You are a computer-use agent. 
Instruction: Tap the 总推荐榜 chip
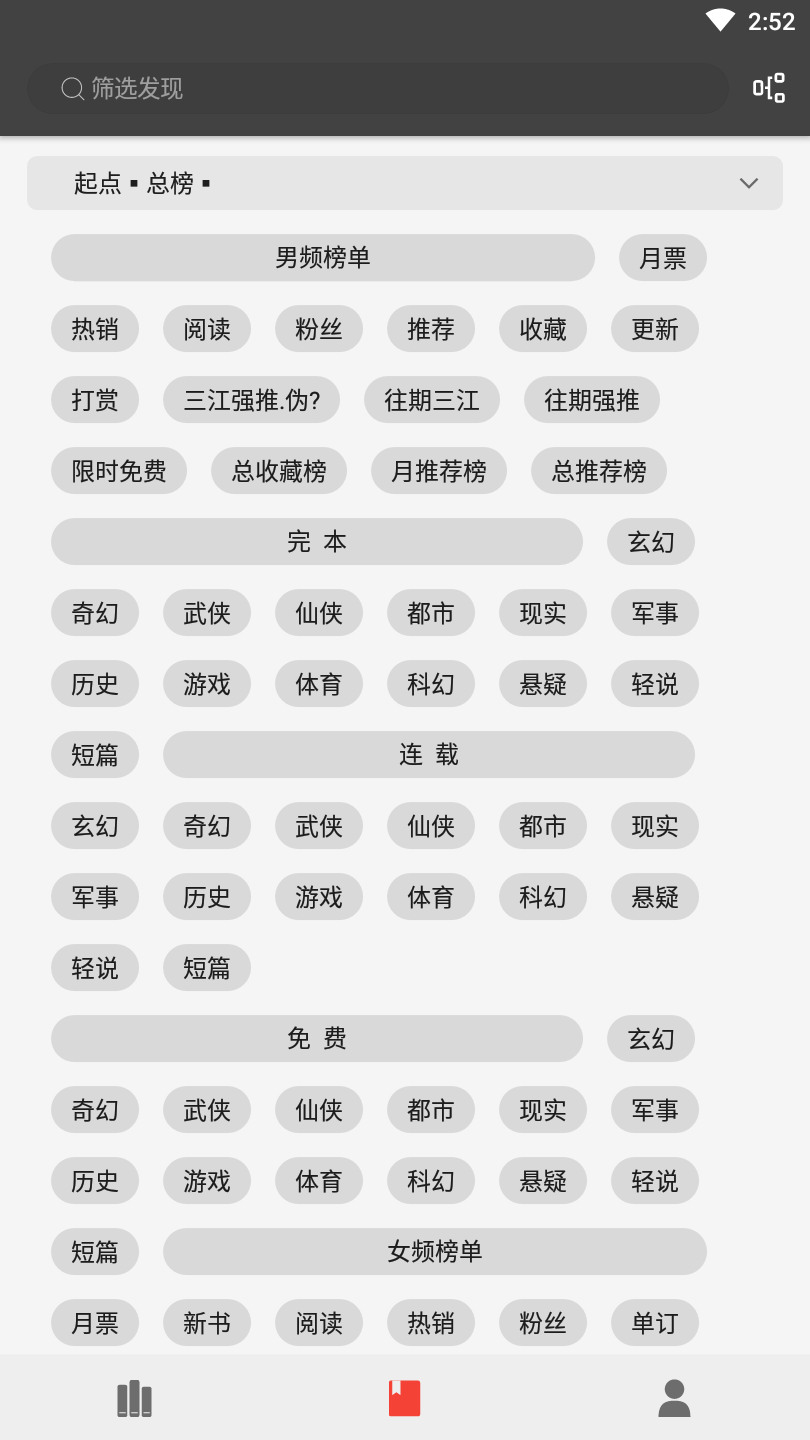click(x=599, y=471)
